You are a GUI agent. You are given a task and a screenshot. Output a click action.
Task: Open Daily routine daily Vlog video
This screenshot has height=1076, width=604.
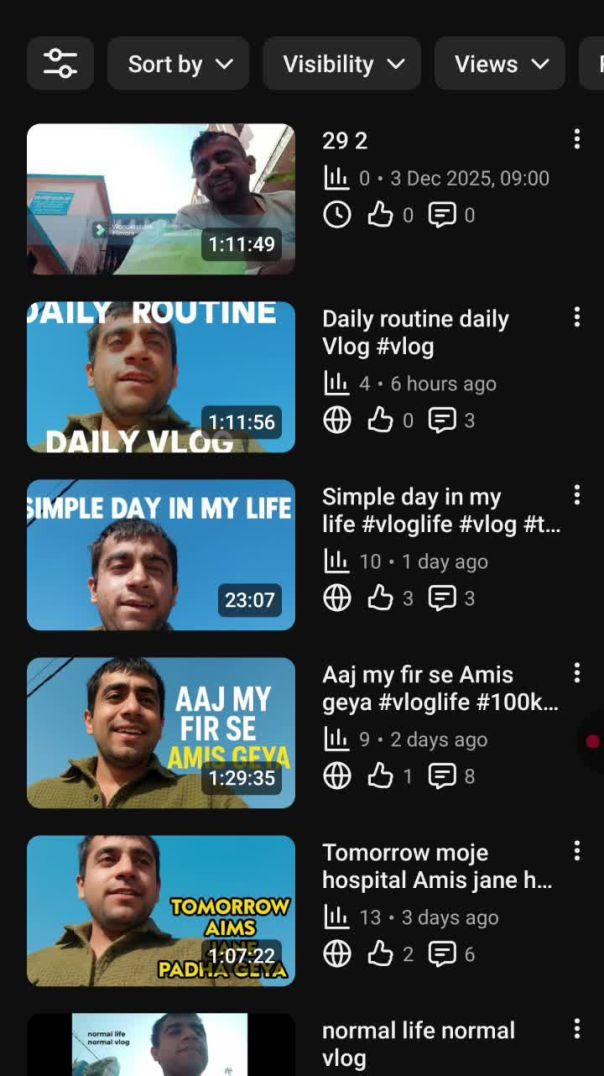(x=161, y=377)
